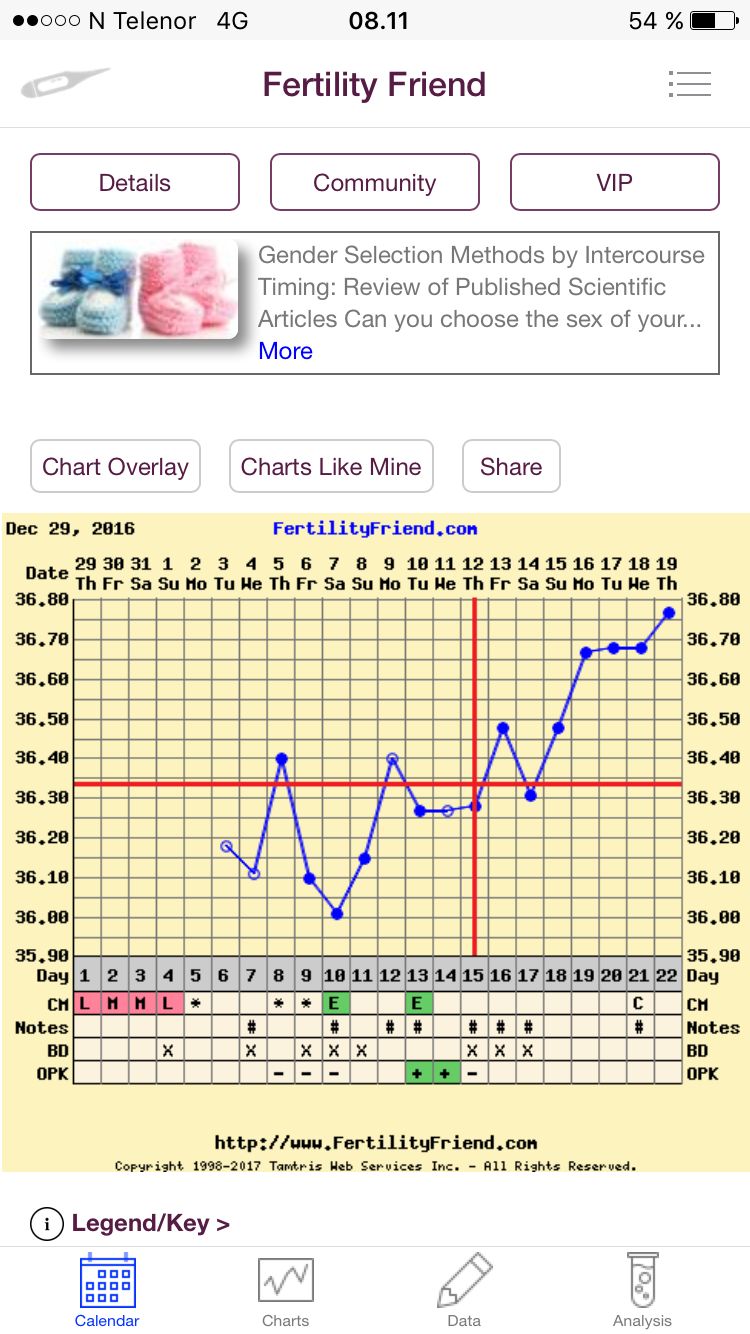The height and width of the screenshot is (1334, 750).
Task: Open the VIP section
Action: (x=615, y=182)
